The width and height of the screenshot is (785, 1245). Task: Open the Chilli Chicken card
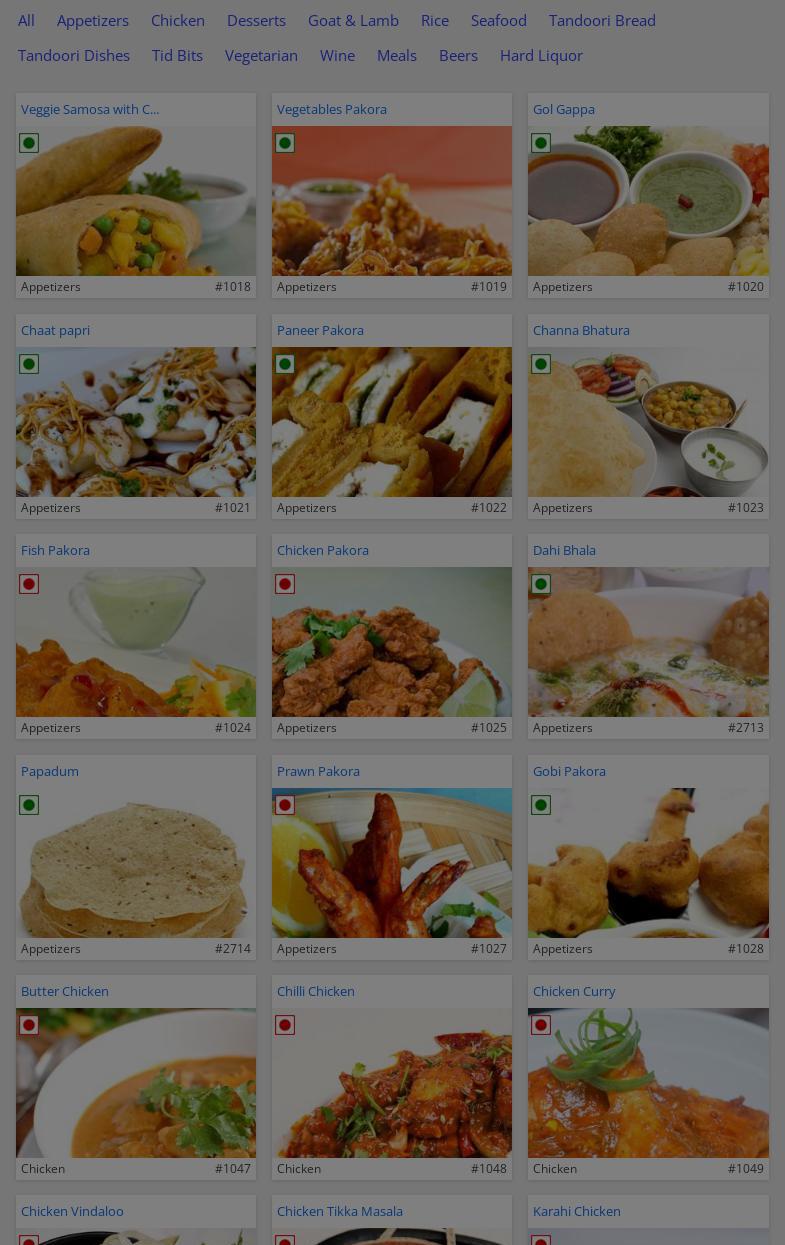tap(392, 1082)
